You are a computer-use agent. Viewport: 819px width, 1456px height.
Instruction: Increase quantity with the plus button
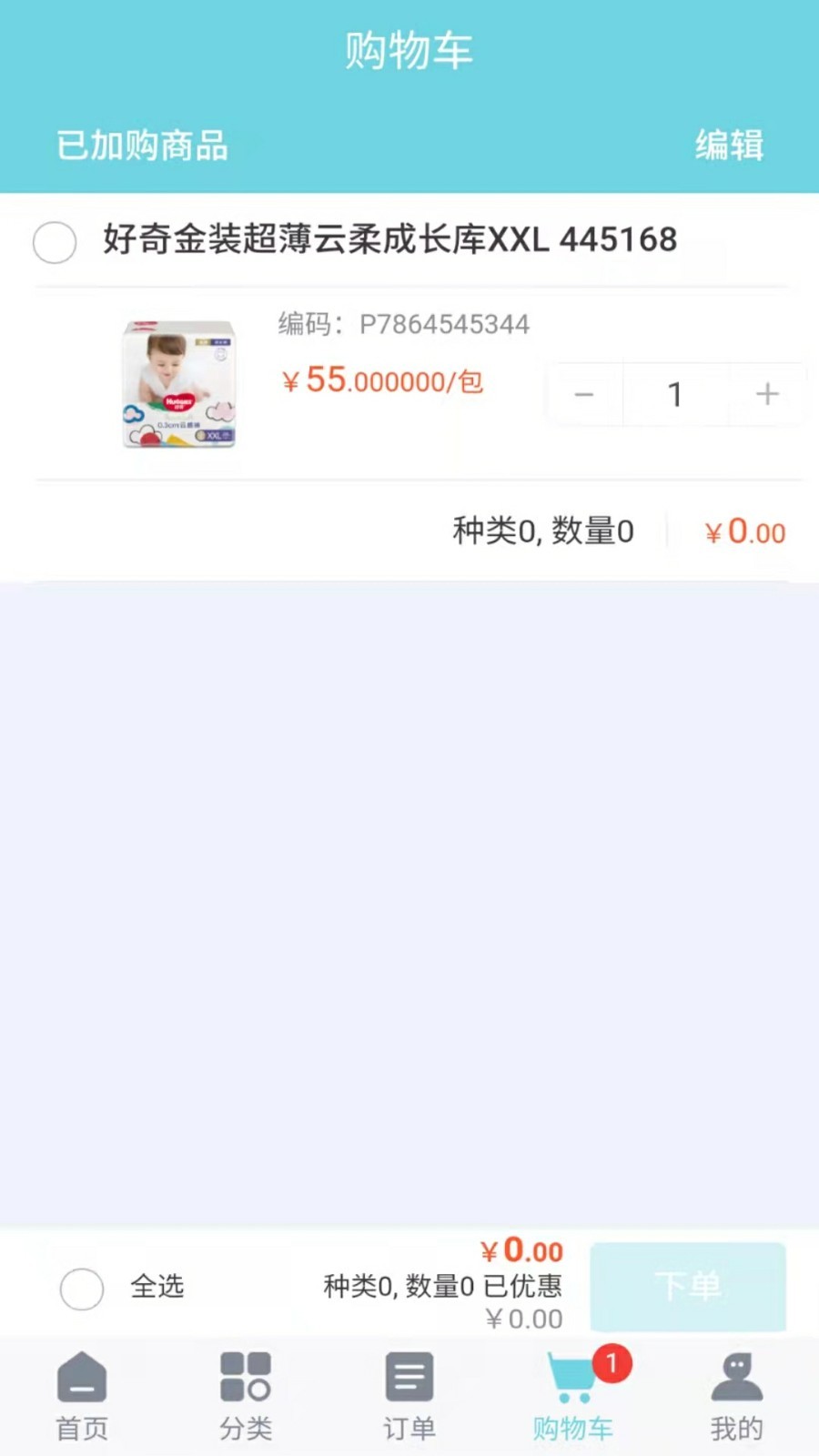[x=767, y=394]
